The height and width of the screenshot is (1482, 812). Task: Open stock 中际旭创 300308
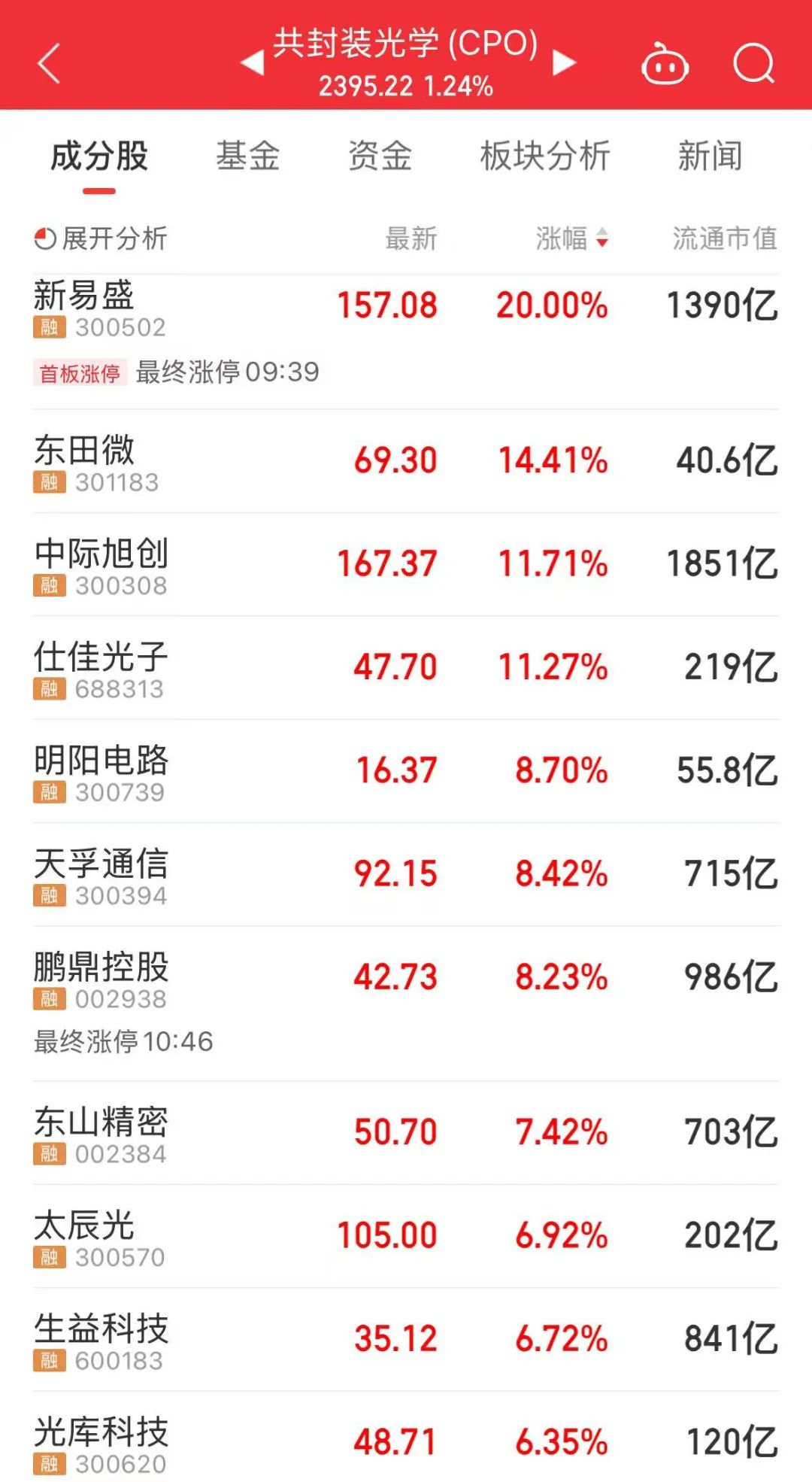[406, 564]
